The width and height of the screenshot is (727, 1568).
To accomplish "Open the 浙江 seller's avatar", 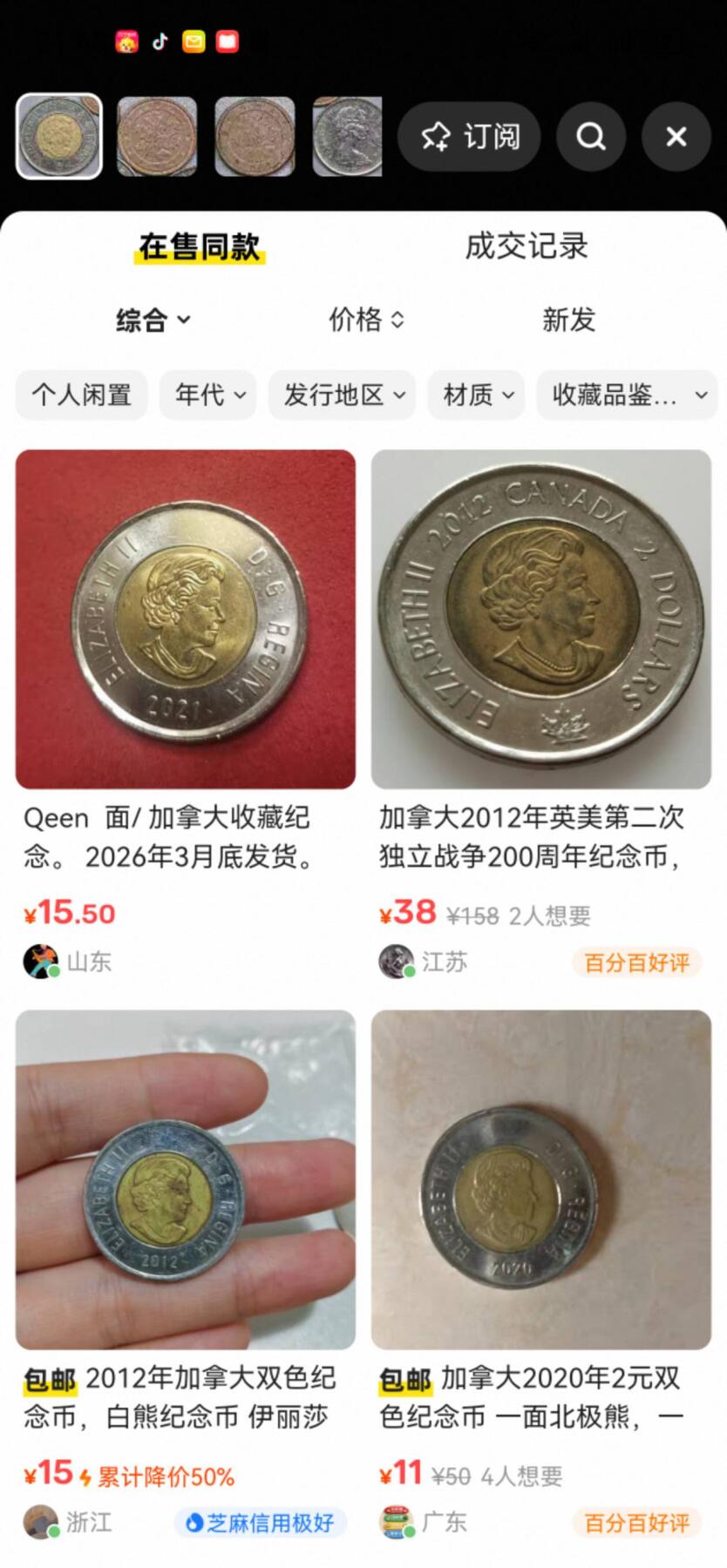I will (39, 1522).
